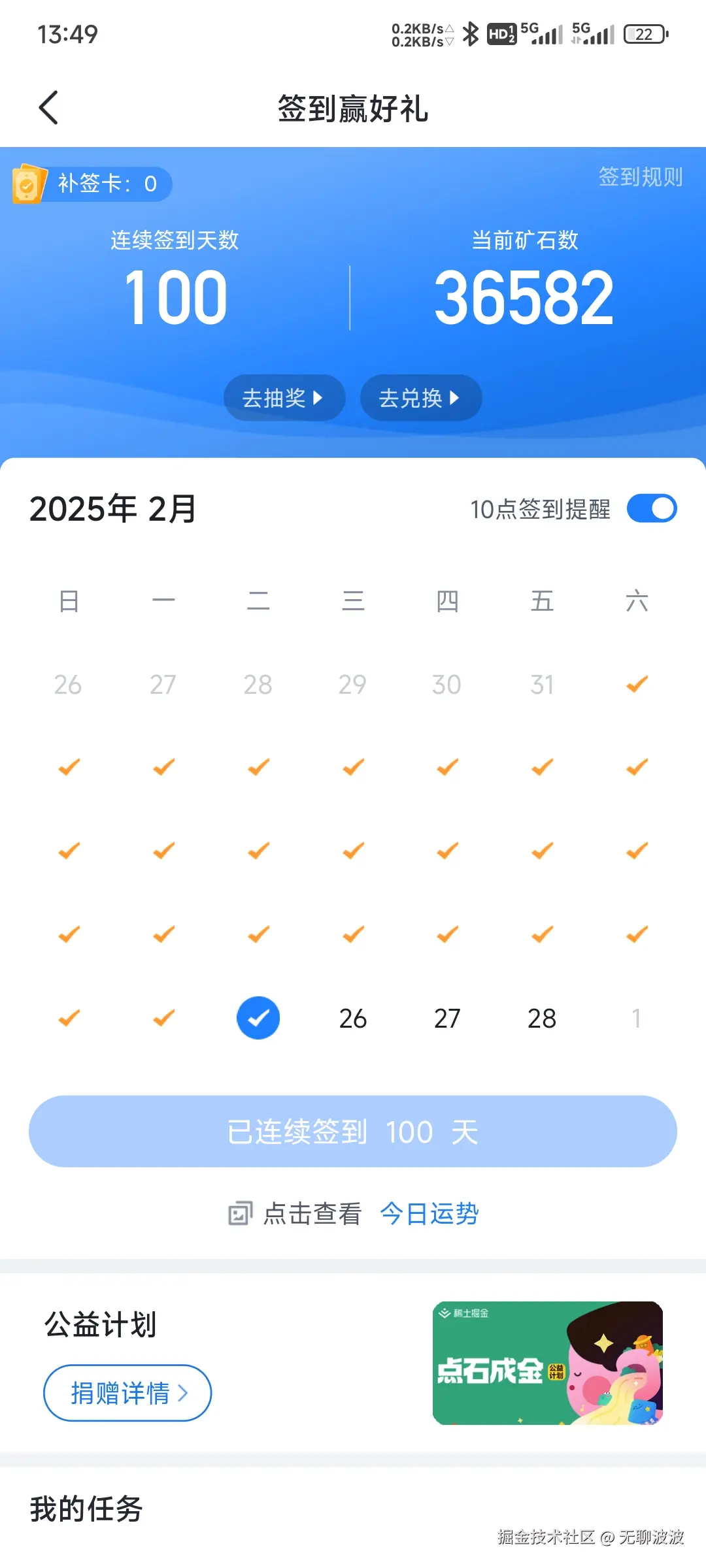Tap the 补签卡 card icon
Image resolution: width=706 pixels, height=1568 pixels.
tap(29, 185)
